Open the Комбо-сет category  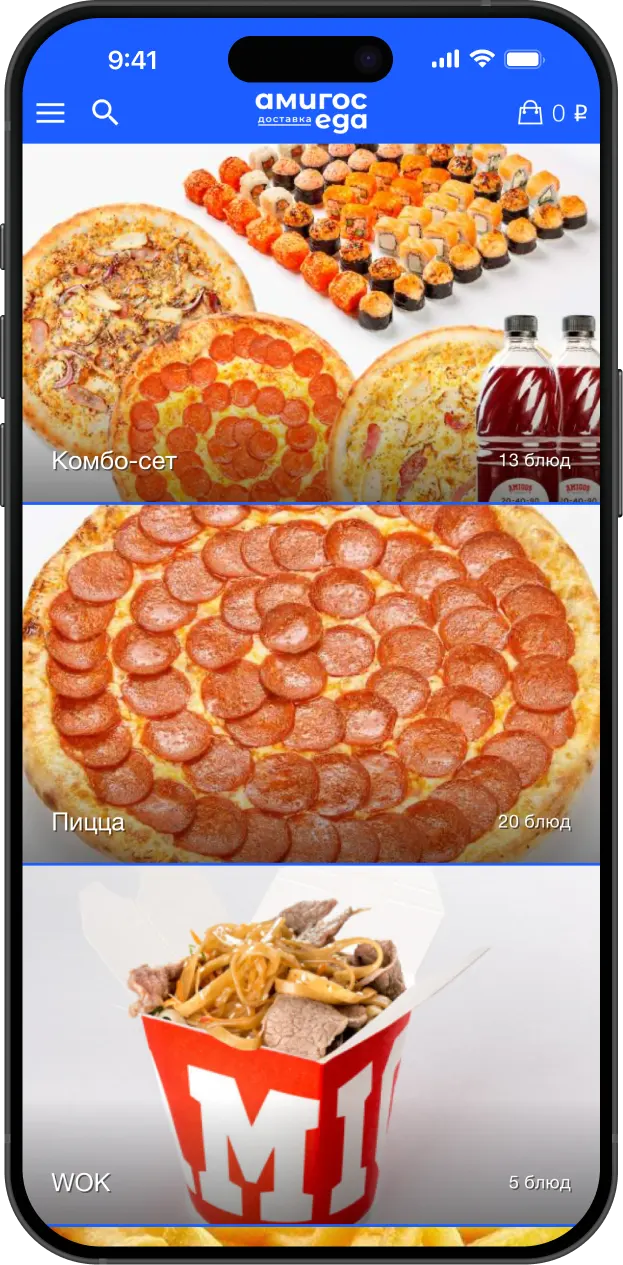[311, 323]
